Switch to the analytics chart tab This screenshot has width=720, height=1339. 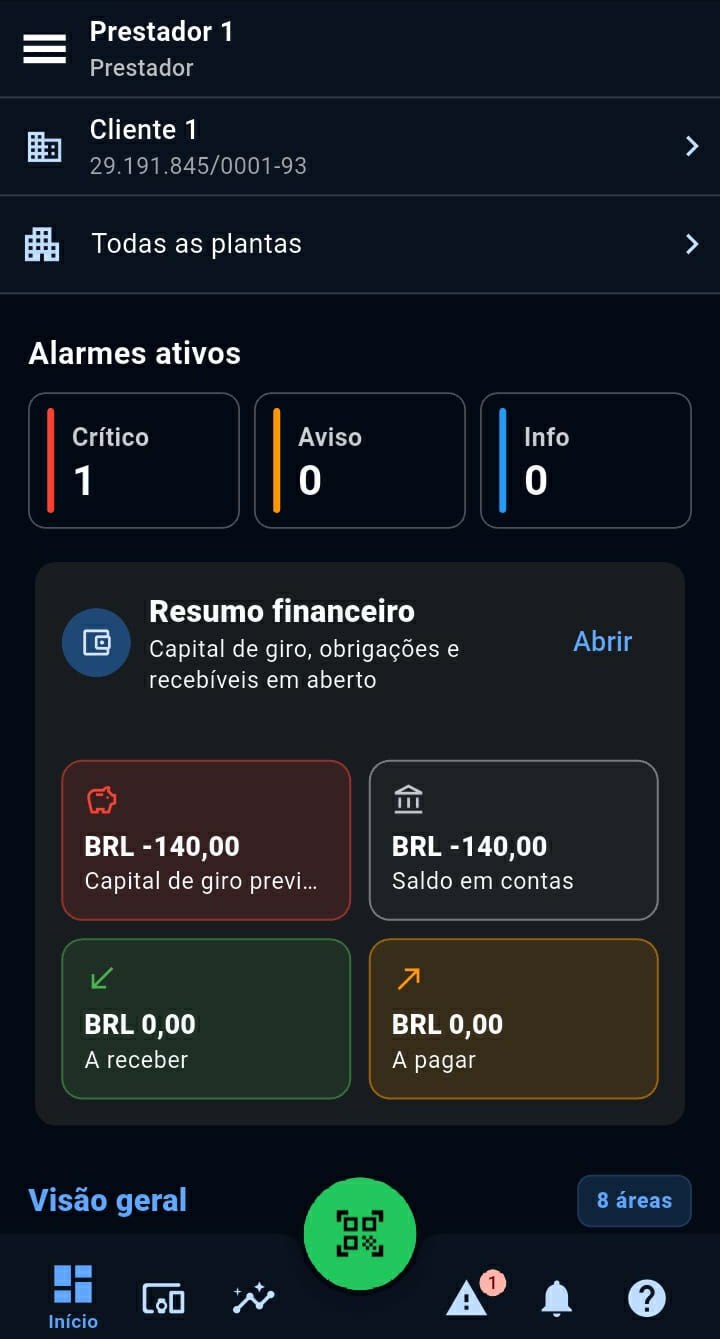pos(253,1299)
